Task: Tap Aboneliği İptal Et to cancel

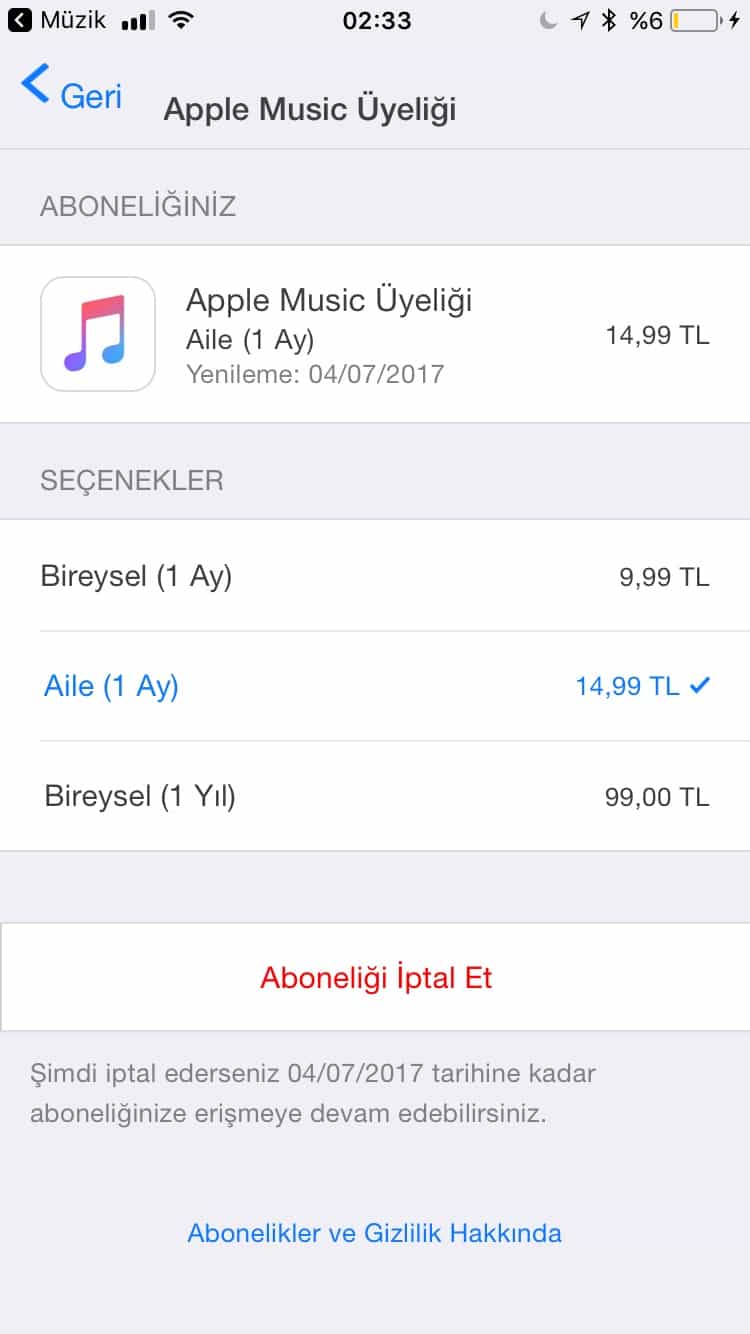Action: (375, 977)
